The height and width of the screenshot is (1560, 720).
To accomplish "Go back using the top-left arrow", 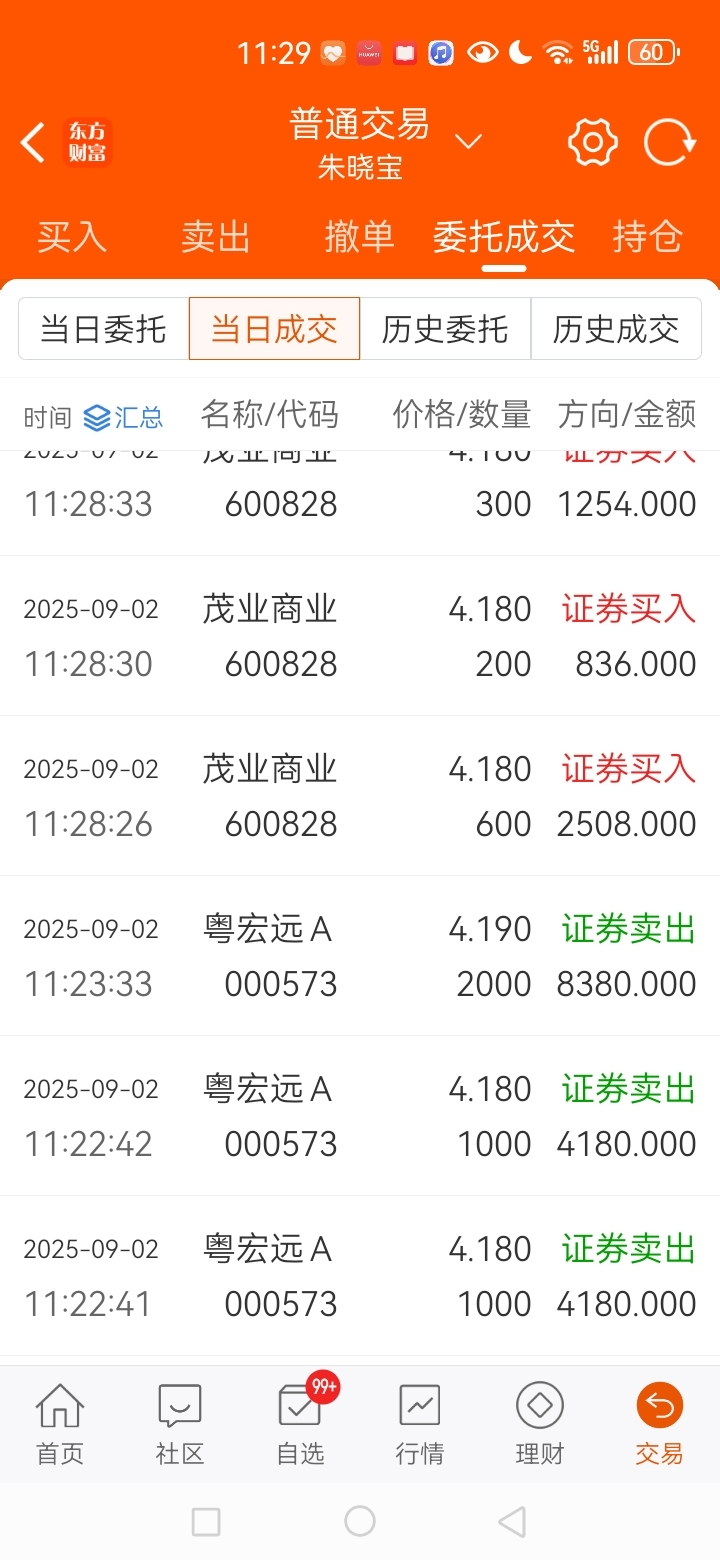I will (33, 143).
